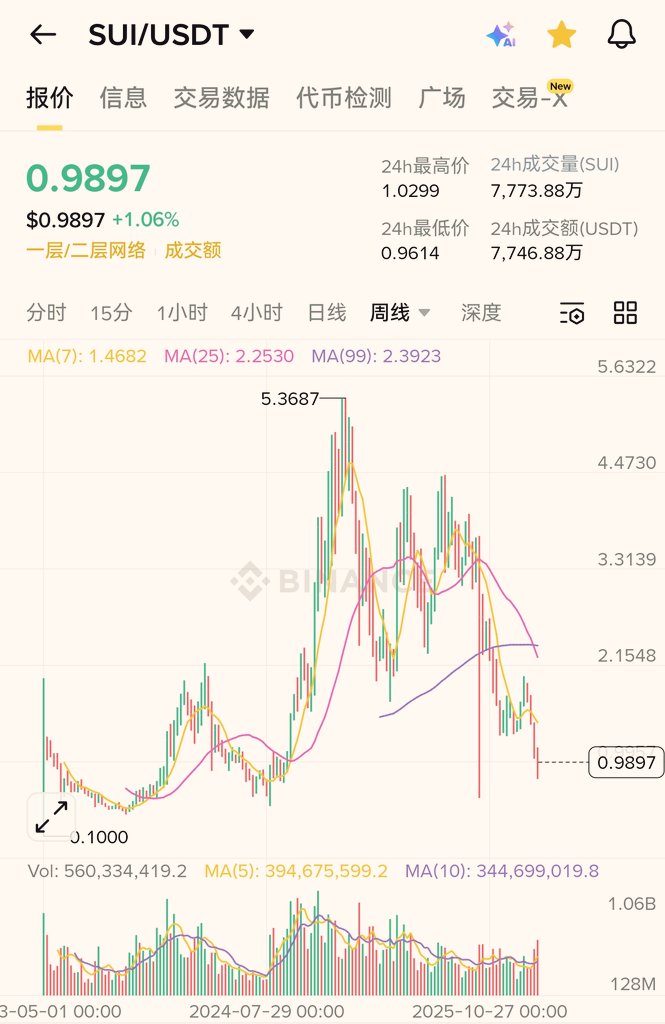The image size is (665, 1024).
Task: Expand the 周线 interval dropdown
Action: coord(400,313)
